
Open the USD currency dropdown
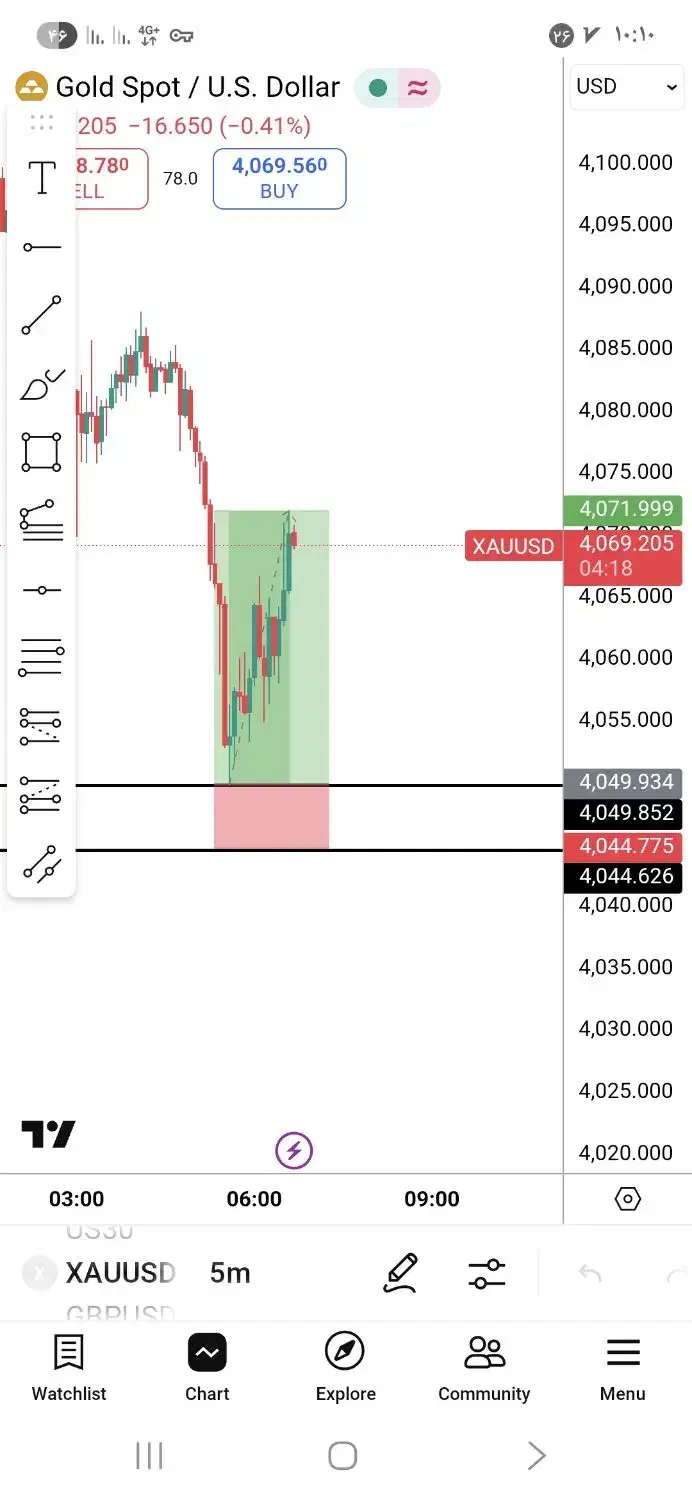(627, 87)
